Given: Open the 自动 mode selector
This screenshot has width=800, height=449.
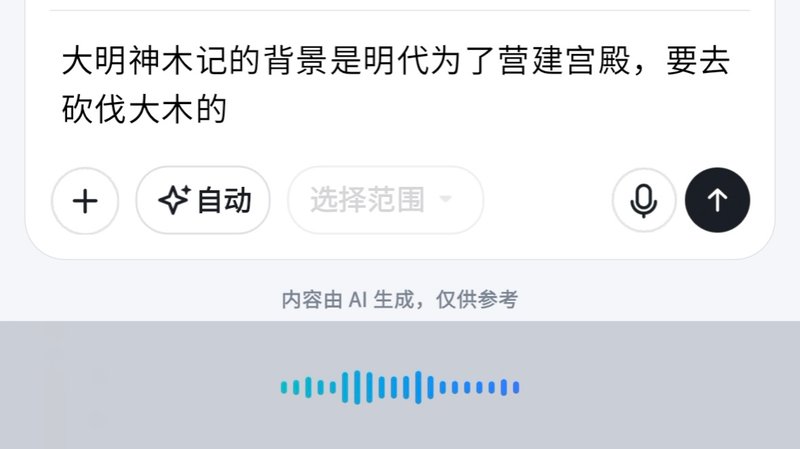Looking at the screenshot, I should (x=203, y=201).
